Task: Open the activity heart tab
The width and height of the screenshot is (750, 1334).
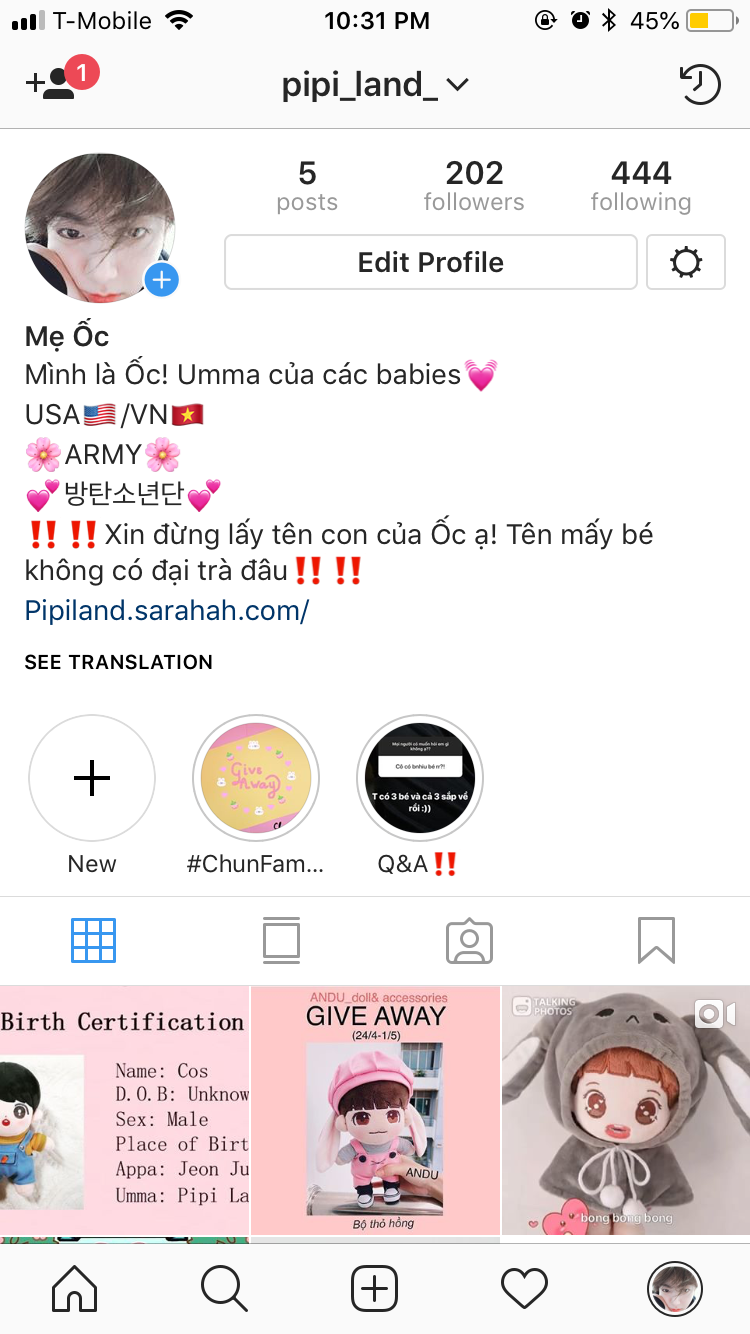Action: click(x=525, y=1288)
